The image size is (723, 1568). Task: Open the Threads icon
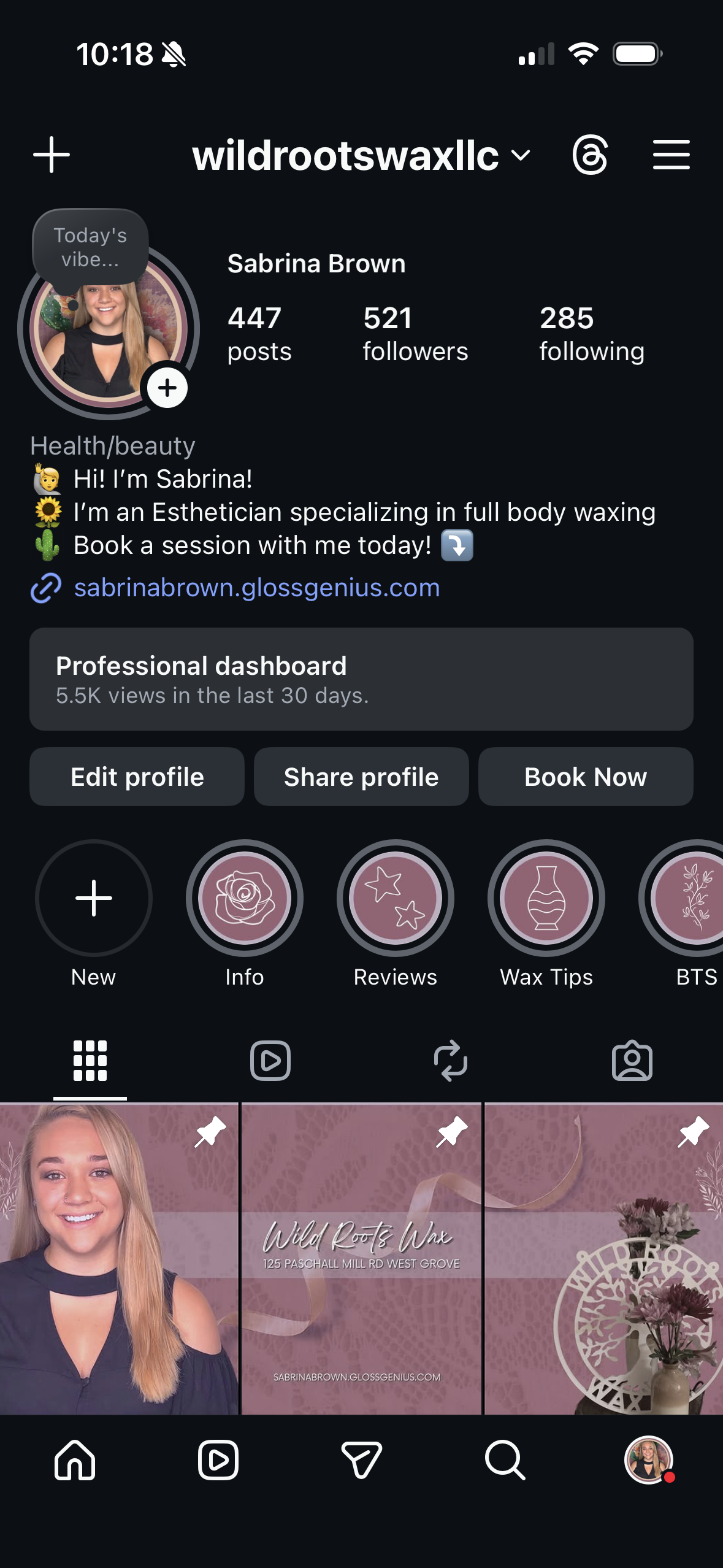pyautogui.click(x=590, y=155)
